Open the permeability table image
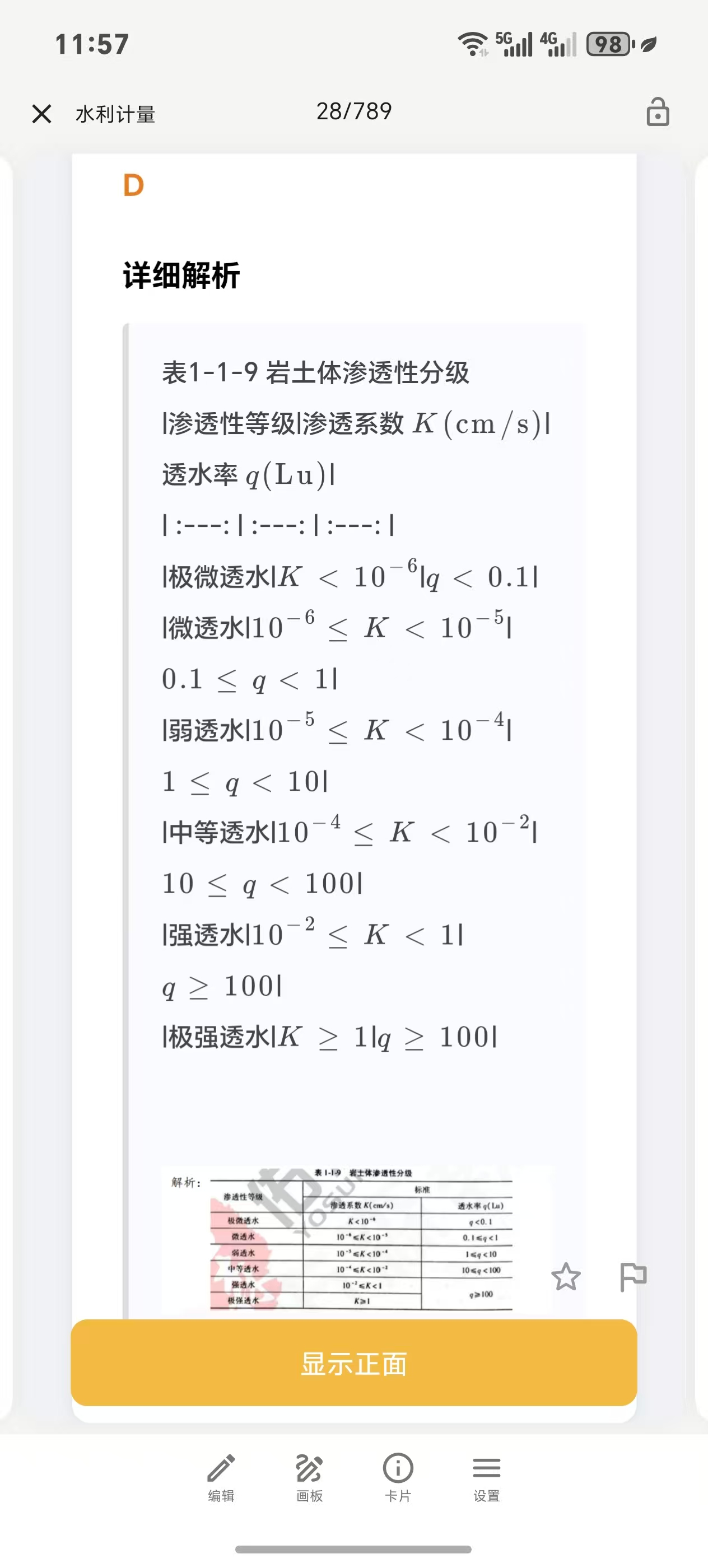This screenshot has height=1568, width=708. point(356,1240)
